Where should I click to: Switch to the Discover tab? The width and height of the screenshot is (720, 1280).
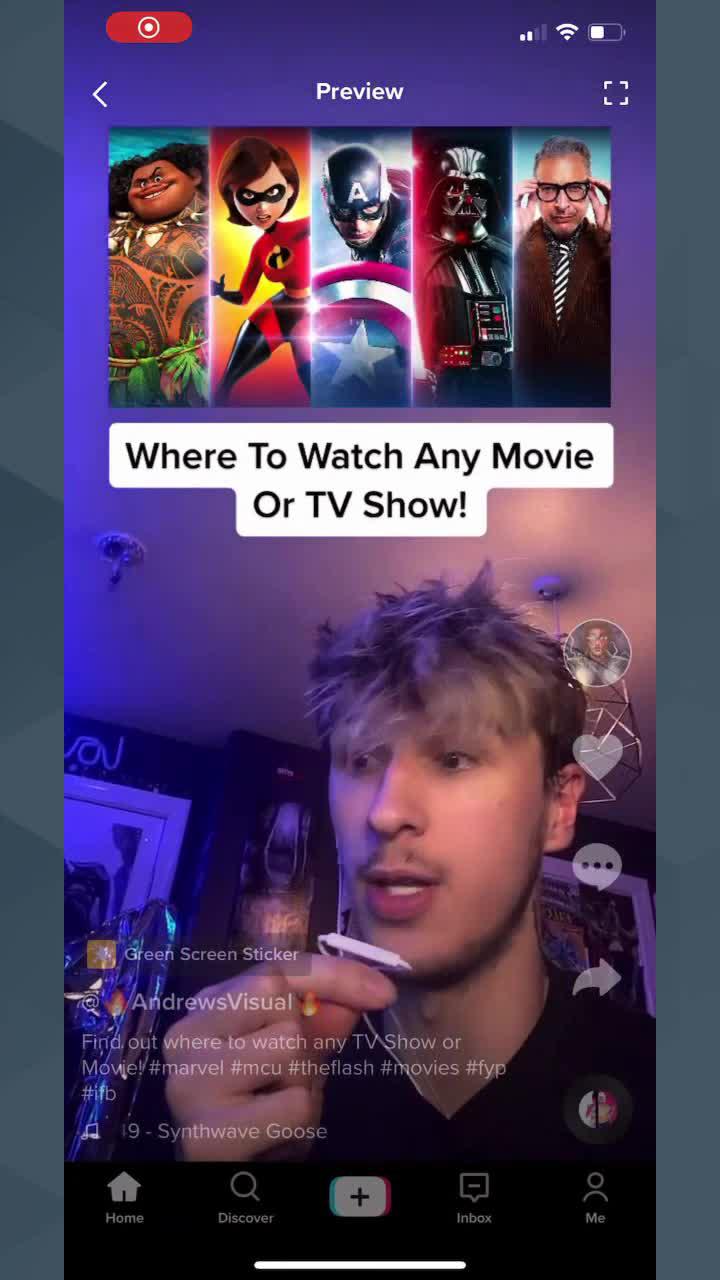coord(245,1198)
